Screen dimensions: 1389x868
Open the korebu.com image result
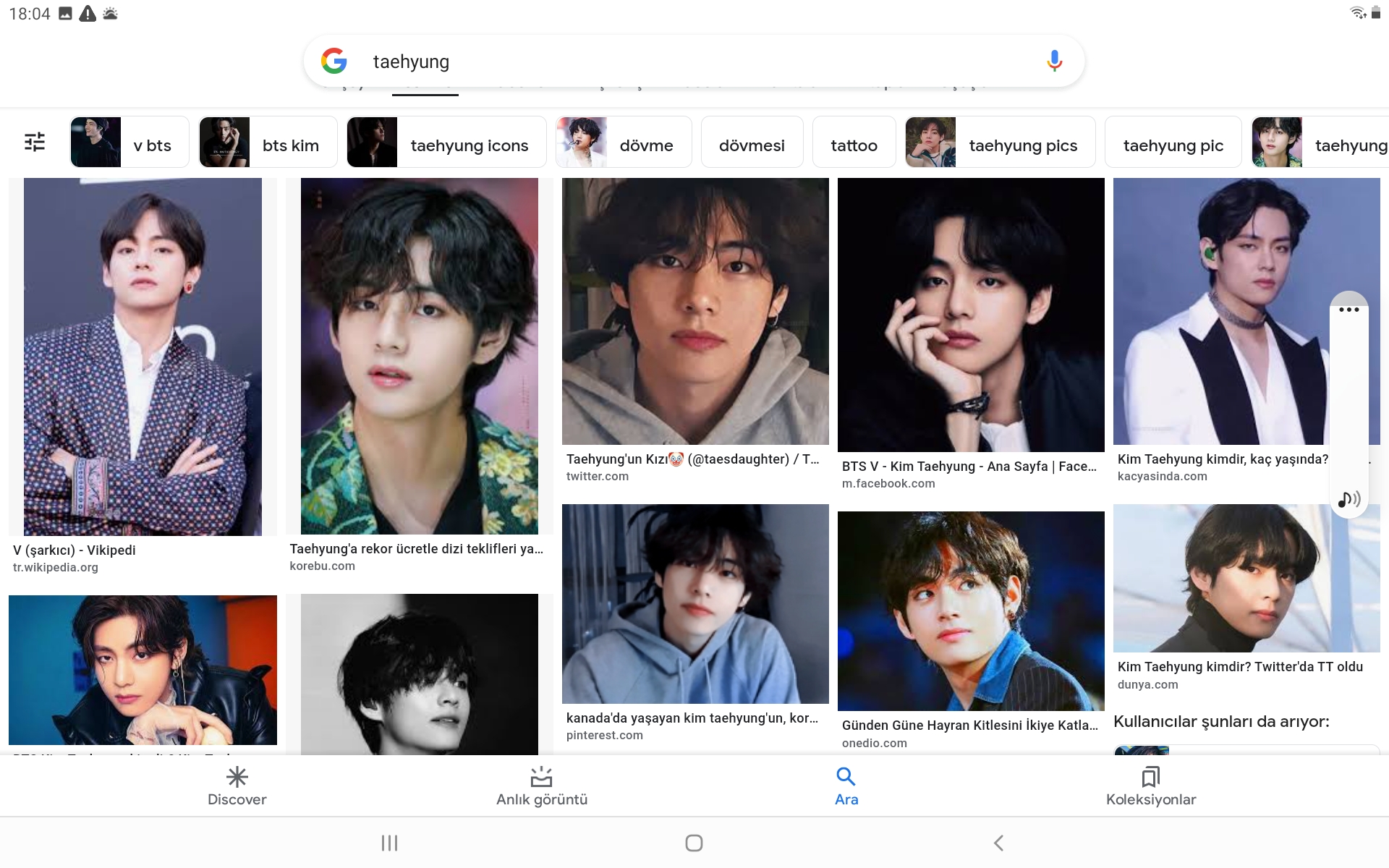pyautogui.click(x=419, y=357)
